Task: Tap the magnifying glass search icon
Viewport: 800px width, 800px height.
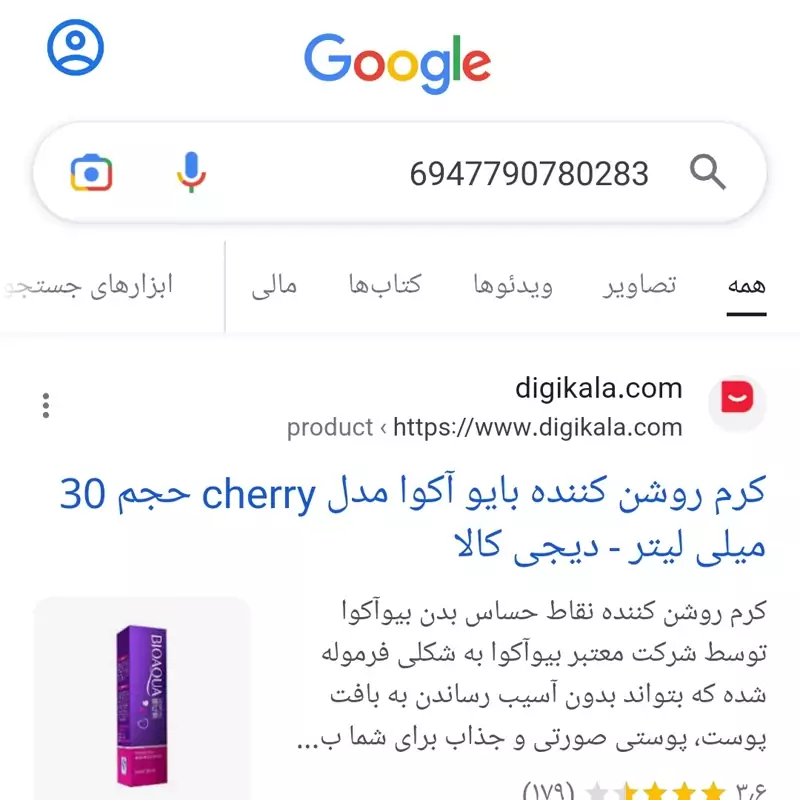Action: tap(708, 173)
